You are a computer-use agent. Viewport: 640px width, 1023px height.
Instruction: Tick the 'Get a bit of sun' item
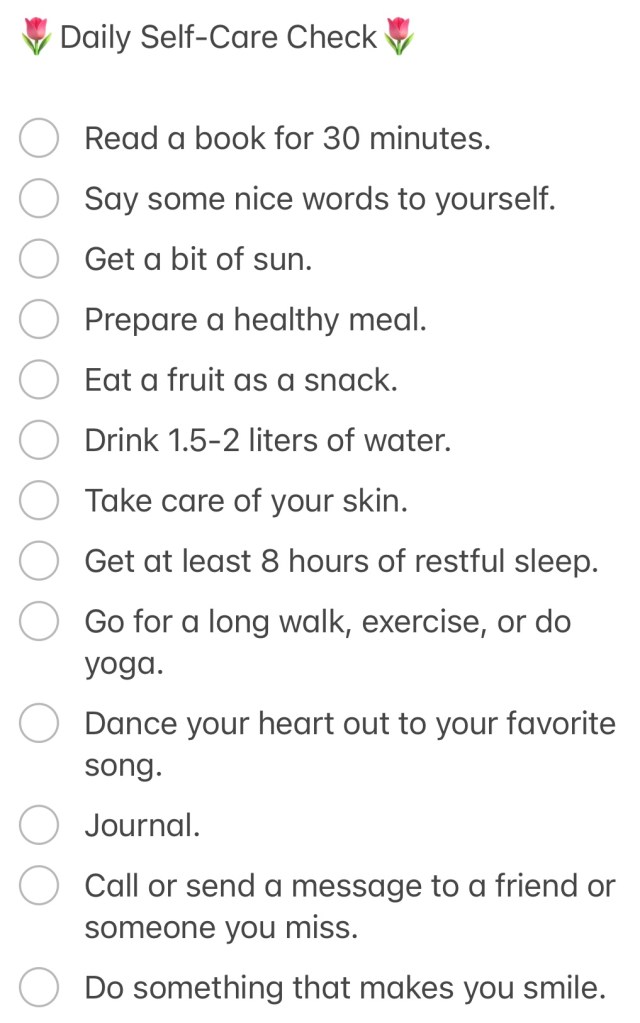[39, 260]
